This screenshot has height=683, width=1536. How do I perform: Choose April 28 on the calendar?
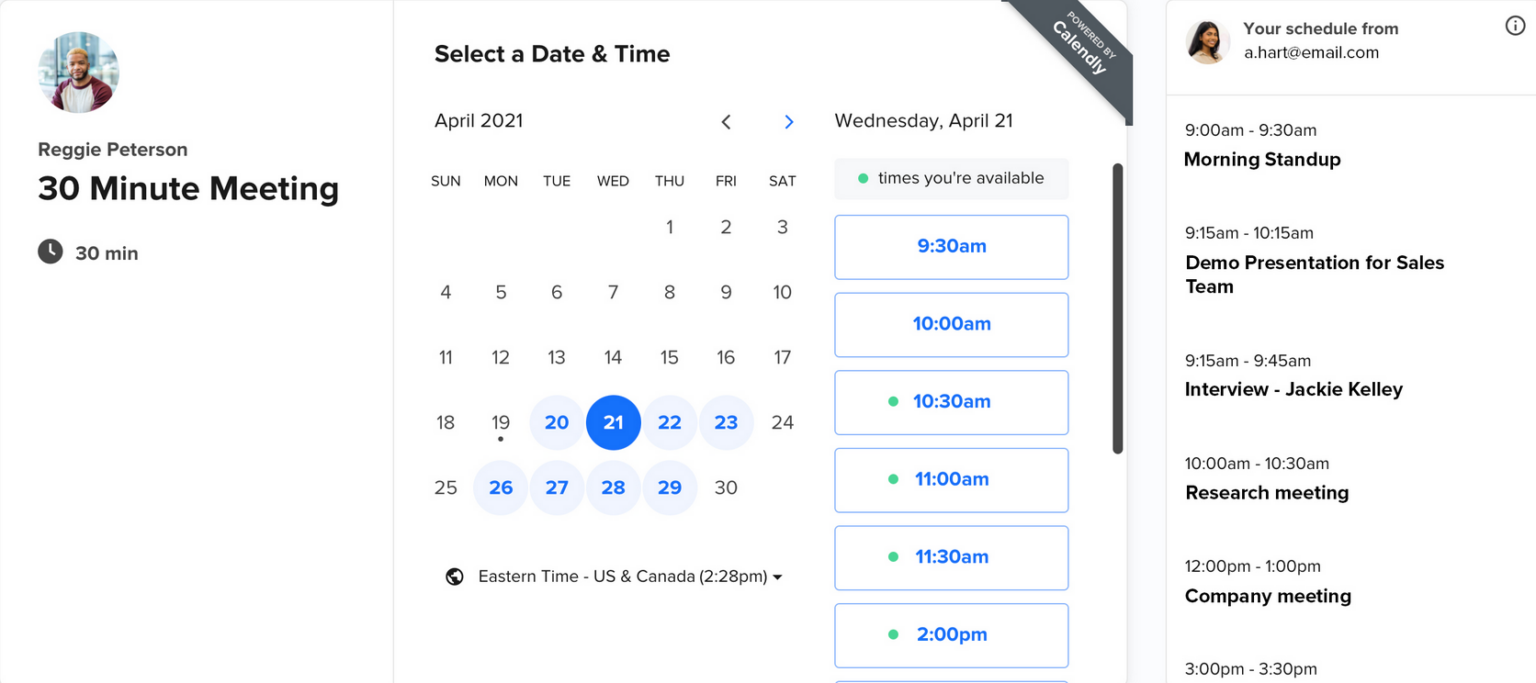pos(613,488)
